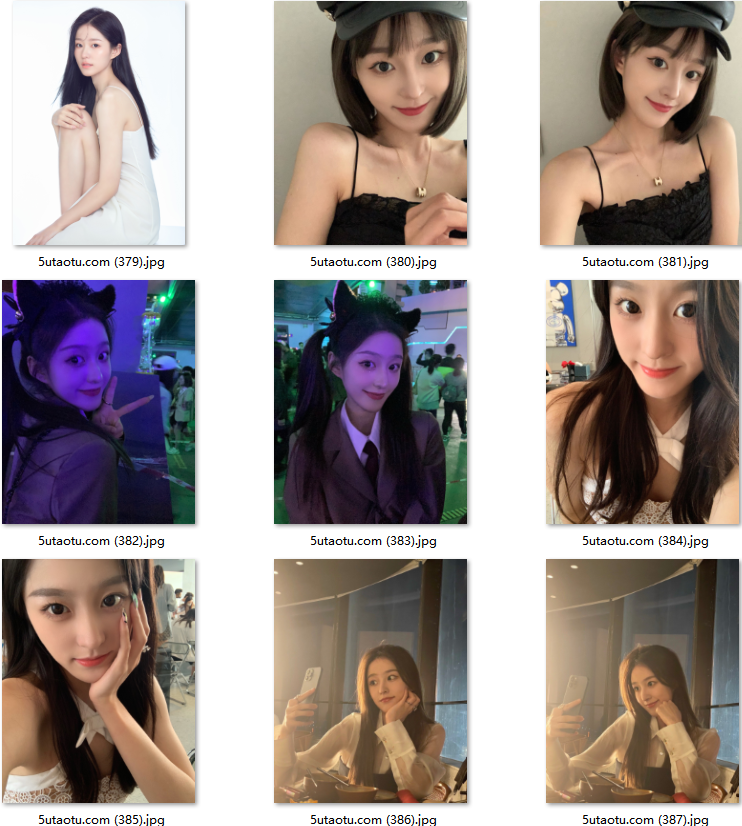Open image 5utaotu.com (379).jpg
The width and height of the screenshot is (742, 826).
[99, 123]
